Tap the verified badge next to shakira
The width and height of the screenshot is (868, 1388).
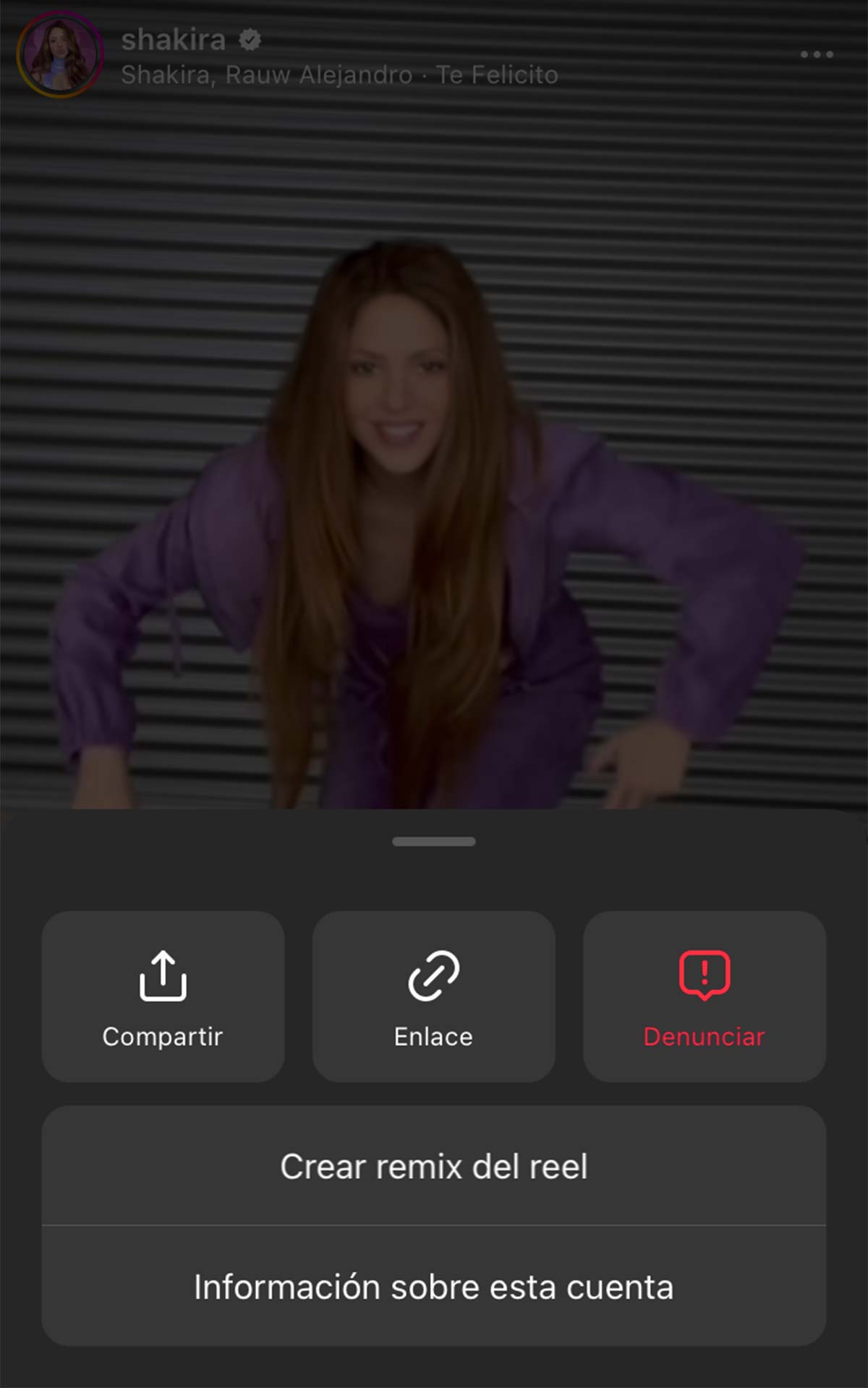point(248,41)
